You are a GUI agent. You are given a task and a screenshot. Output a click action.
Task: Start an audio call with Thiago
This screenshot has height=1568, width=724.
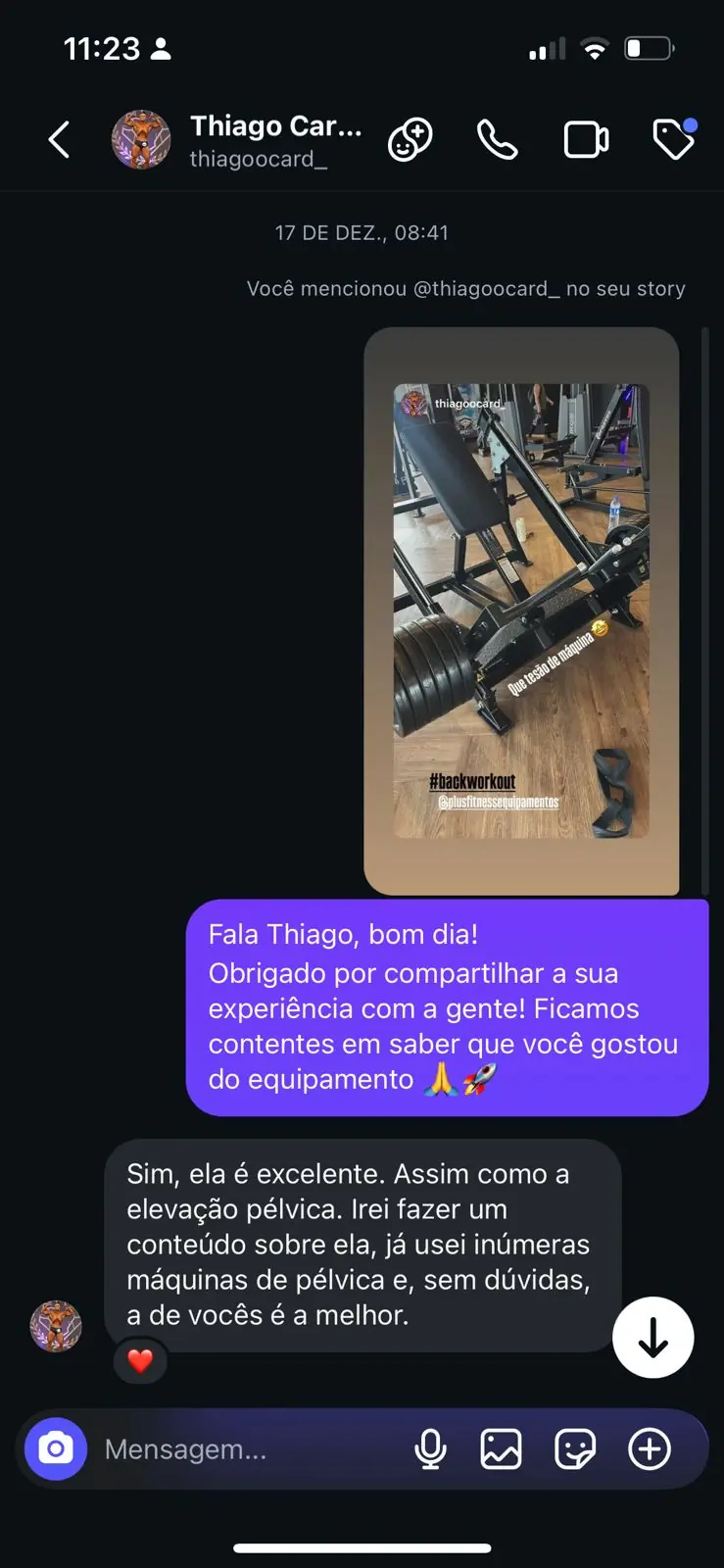[x=496, y=139]
